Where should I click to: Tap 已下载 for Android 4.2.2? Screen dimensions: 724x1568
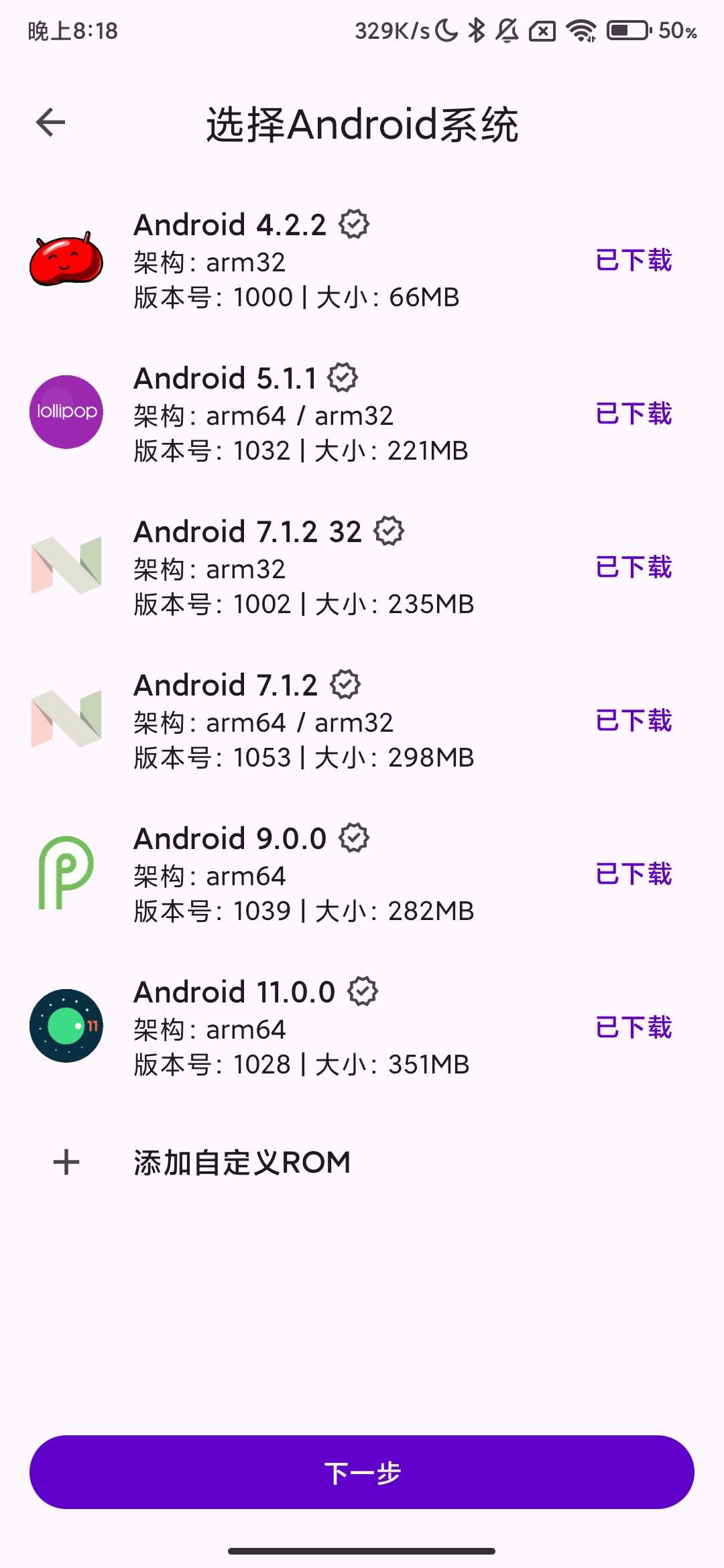[x=633, y=260]
